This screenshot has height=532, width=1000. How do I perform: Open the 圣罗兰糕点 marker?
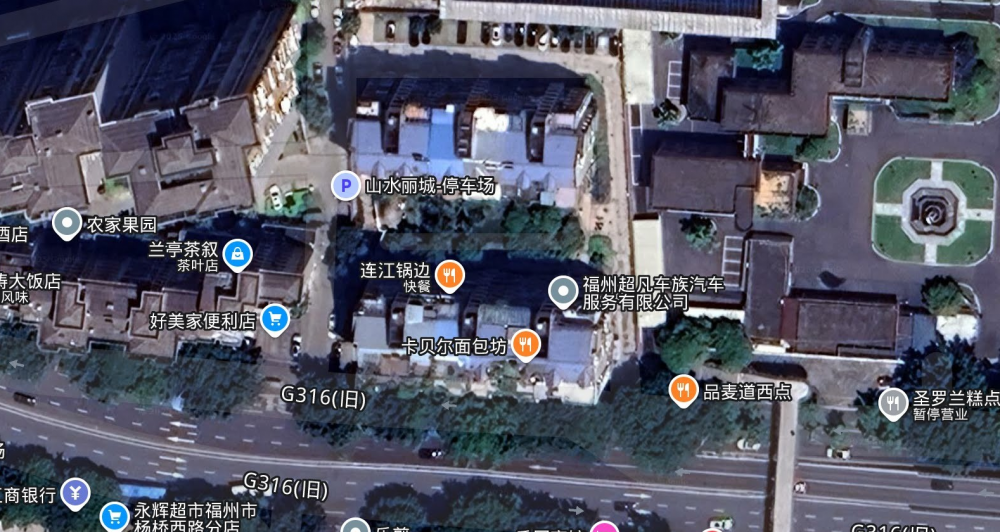[x=893, y=403]
